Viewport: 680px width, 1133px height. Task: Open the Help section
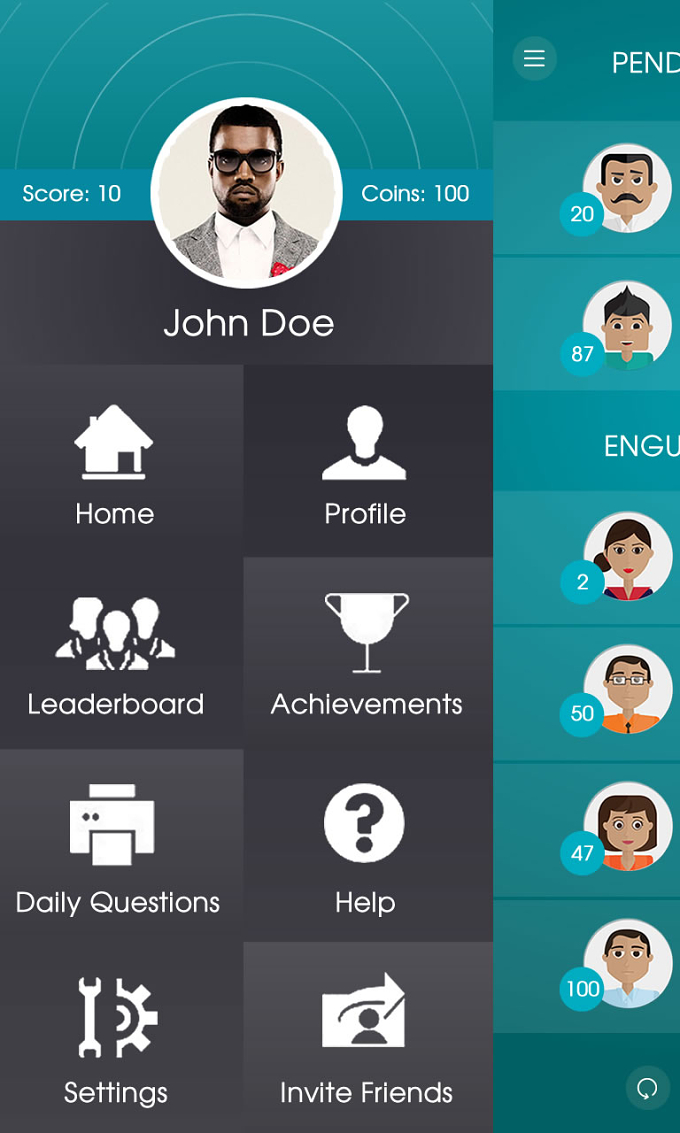click(369, 845)
